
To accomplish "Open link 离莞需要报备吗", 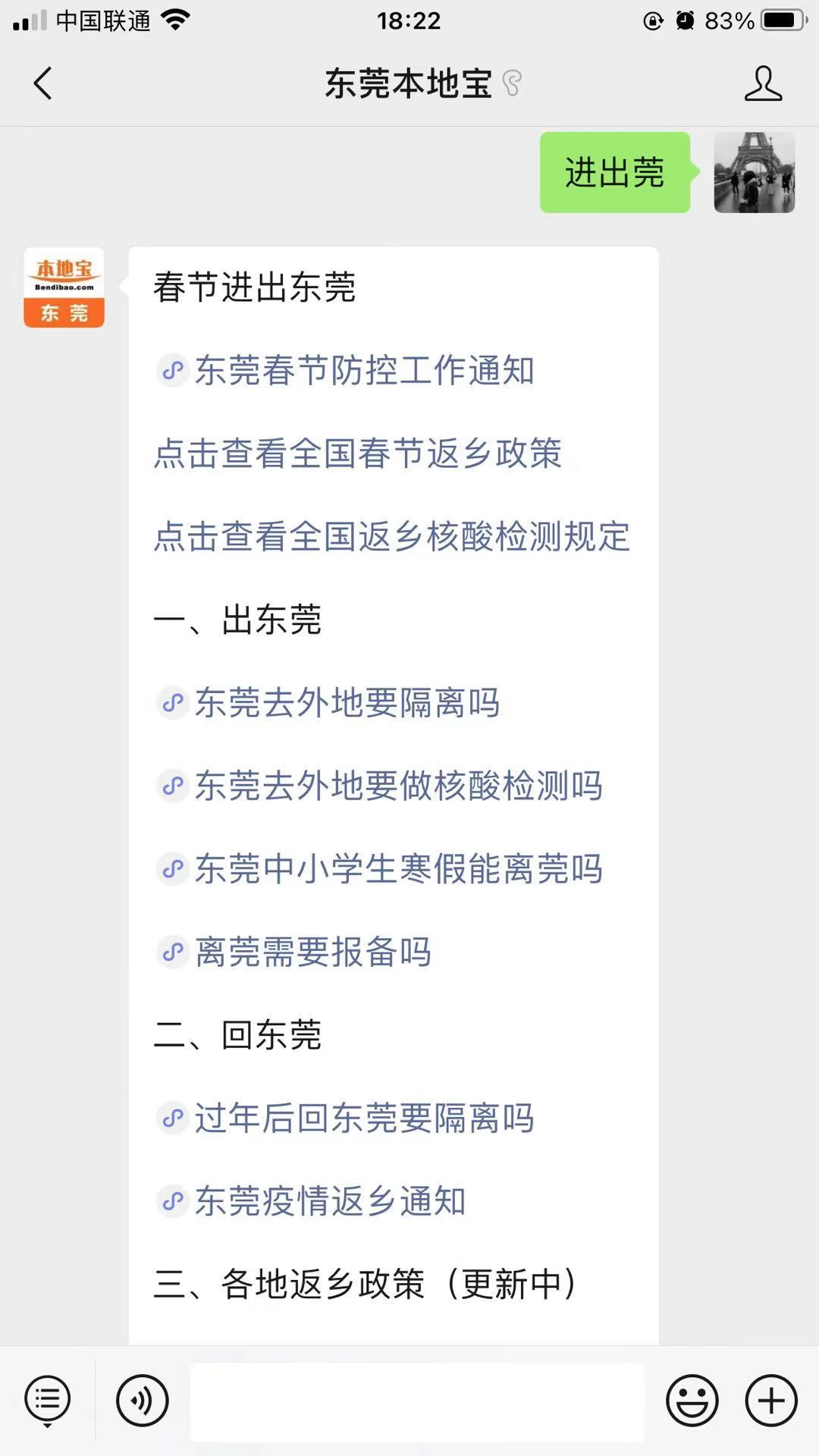I will [293, 952].
